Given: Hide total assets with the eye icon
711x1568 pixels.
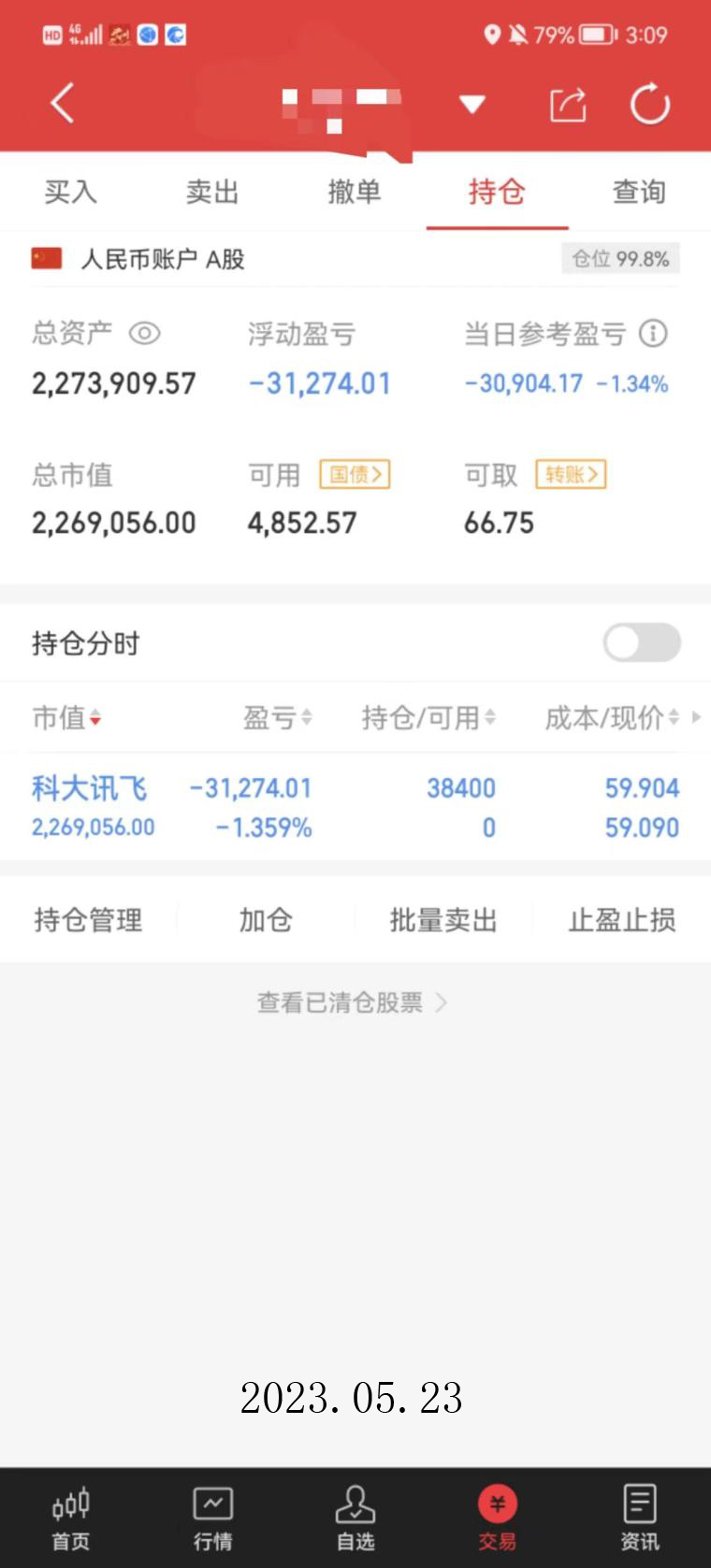Looking at the screenshot, I should point(144,333).
